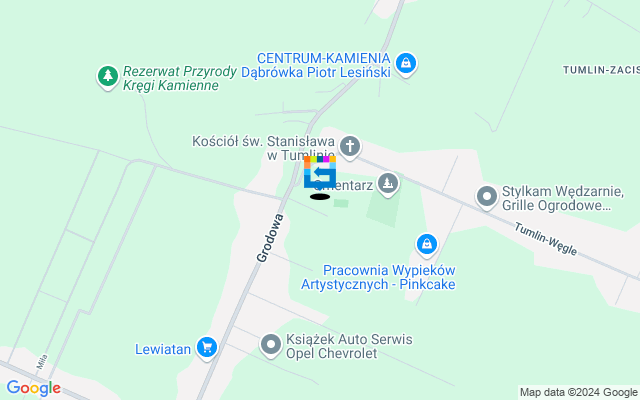Open the Książek Auto Serwis Opel Chevrolet marker
Screen dimensions: 640x400
(x=270, y=346)
